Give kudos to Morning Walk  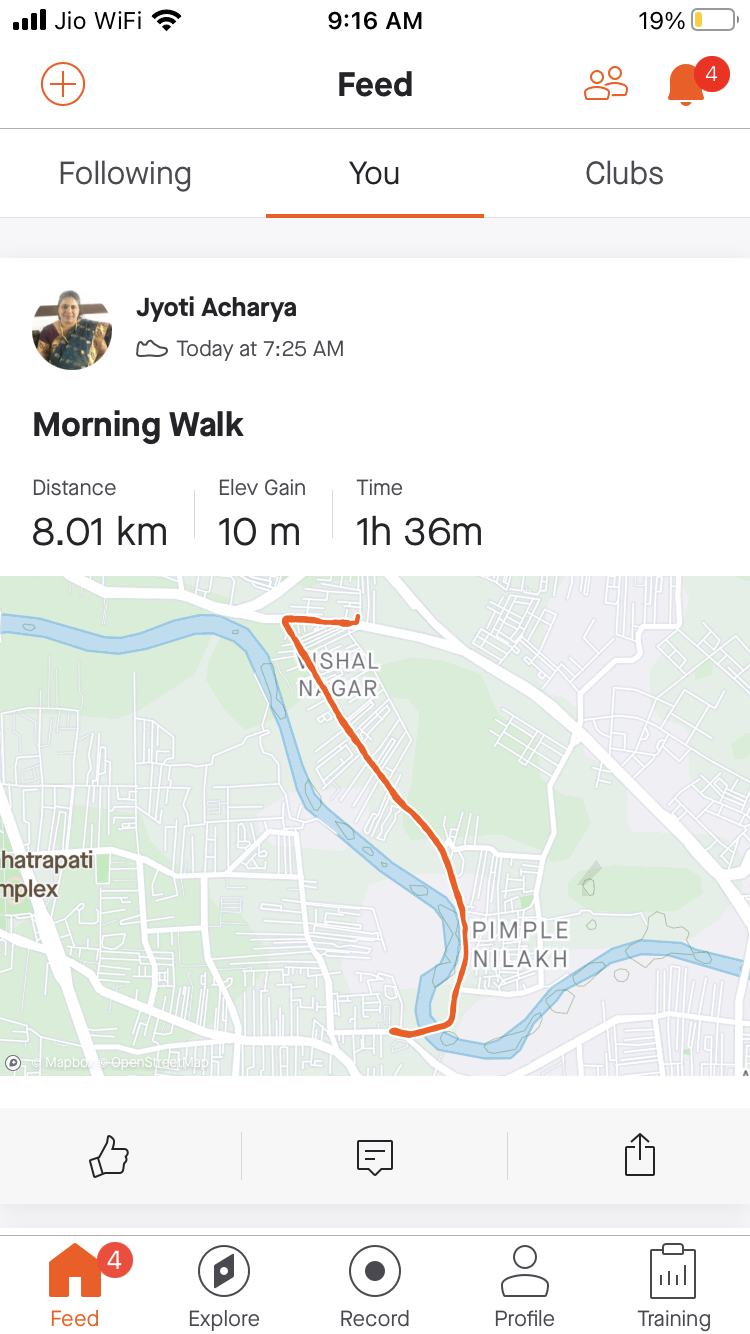tap(109, 1156)
